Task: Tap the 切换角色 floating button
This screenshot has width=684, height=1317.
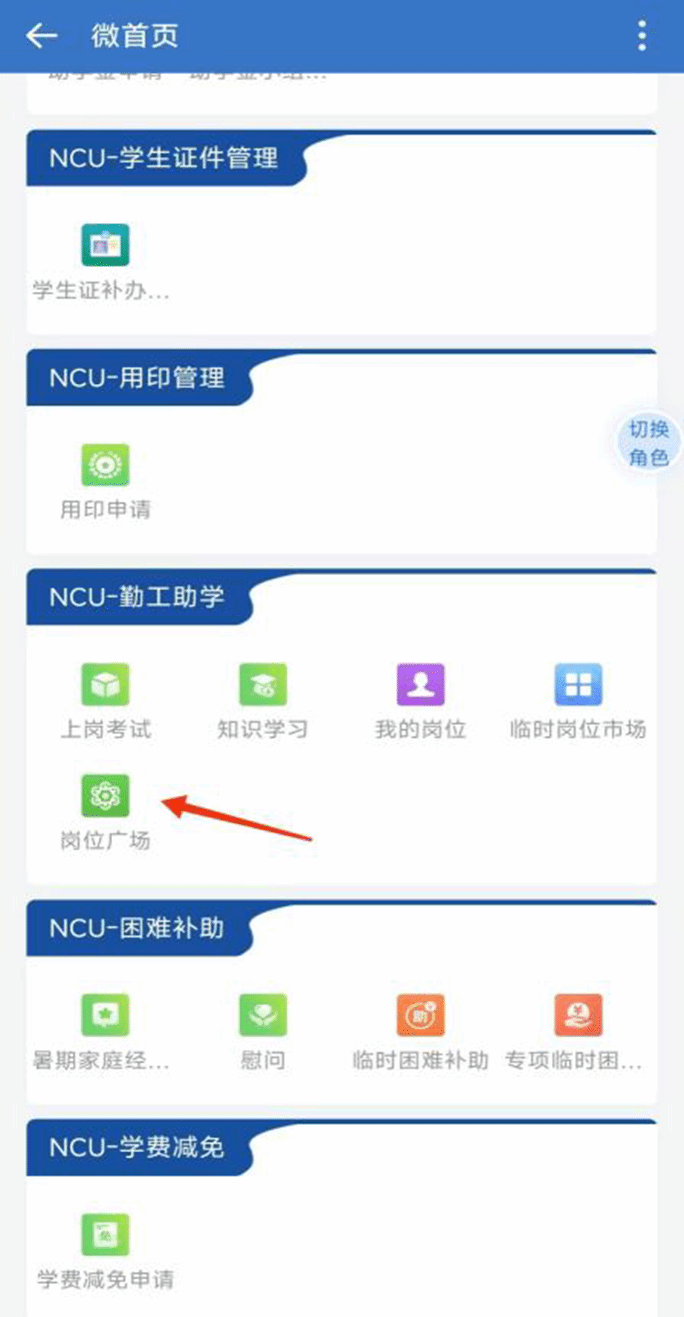Action: click(x=648, y=444)
